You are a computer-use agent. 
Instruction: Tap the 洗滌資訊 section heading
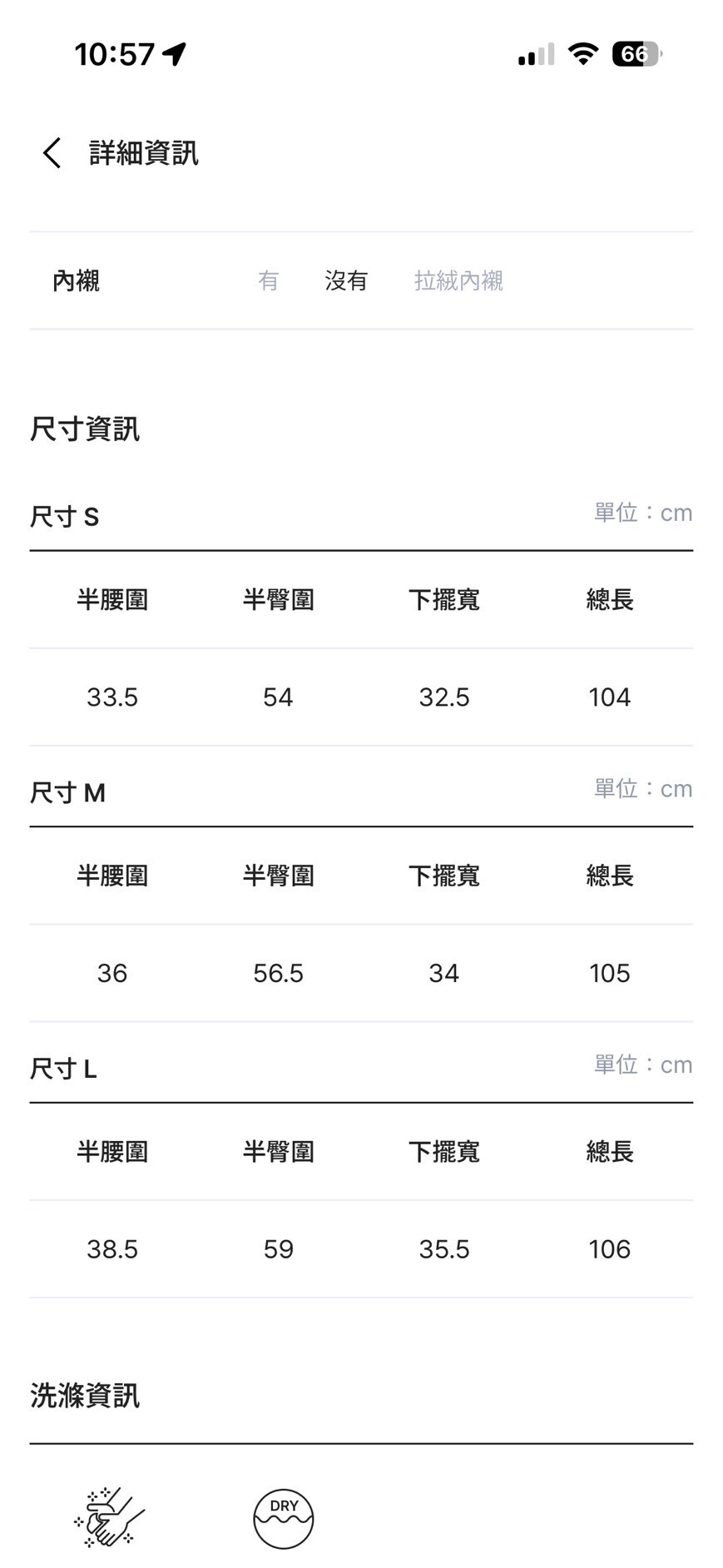pyautogui.click(x=85, y=1397)
